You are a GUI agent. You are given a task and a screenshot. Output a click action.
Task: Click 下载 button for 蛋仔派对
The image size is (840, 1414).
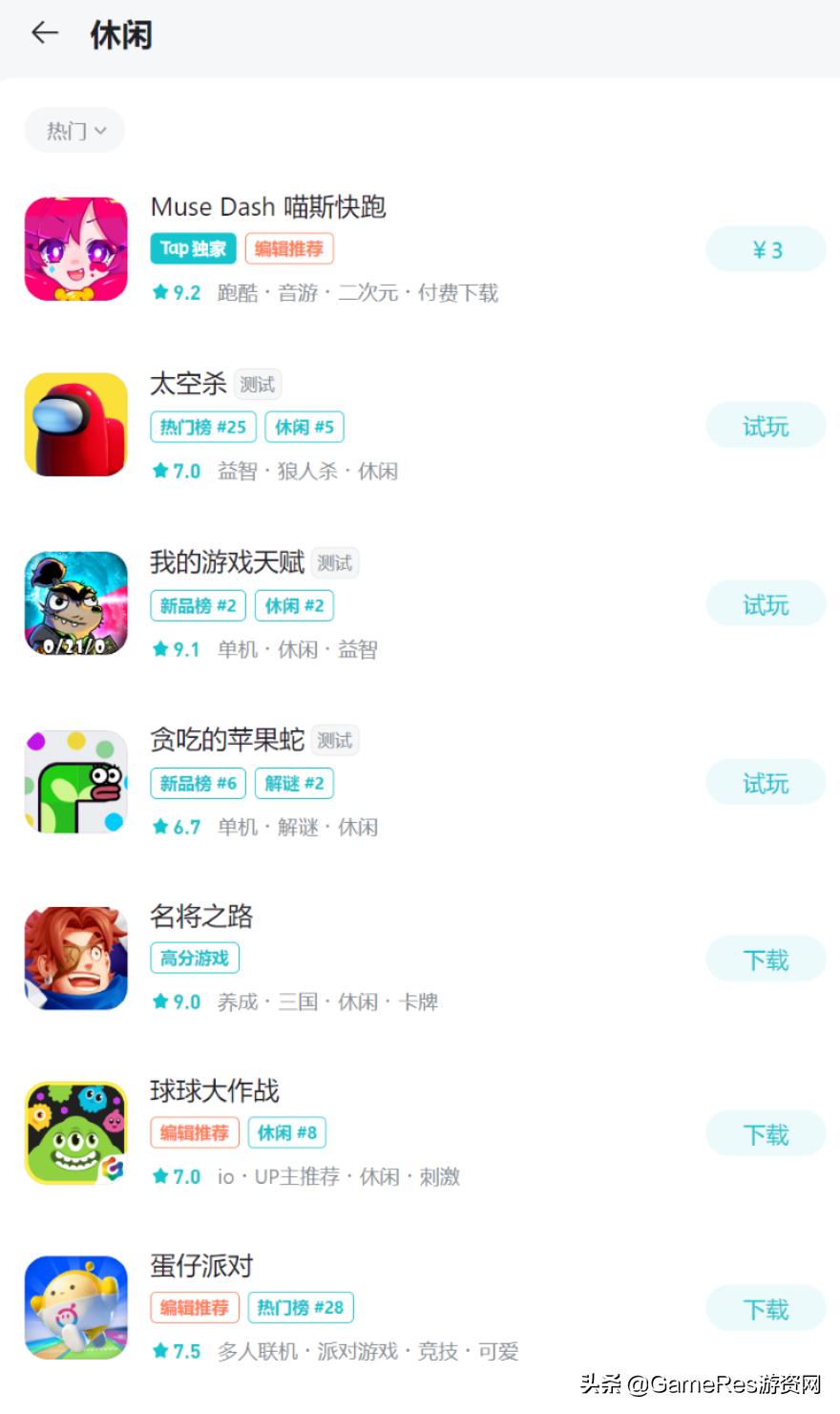click(765, 1309)
